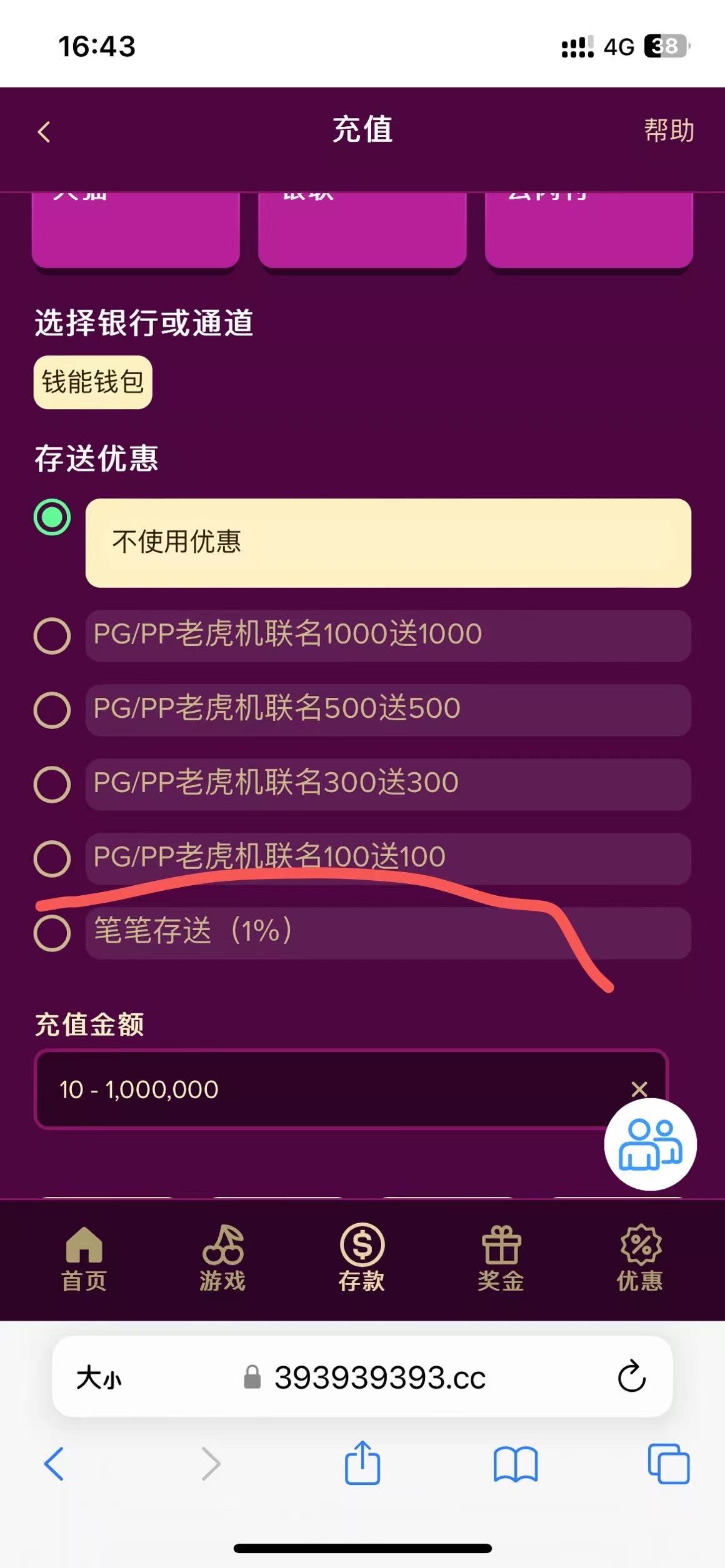Select the 钱能钱包 channel button
Image resolution: width=725 pixels, height=1568 pixels.
[x=91, y=383]
